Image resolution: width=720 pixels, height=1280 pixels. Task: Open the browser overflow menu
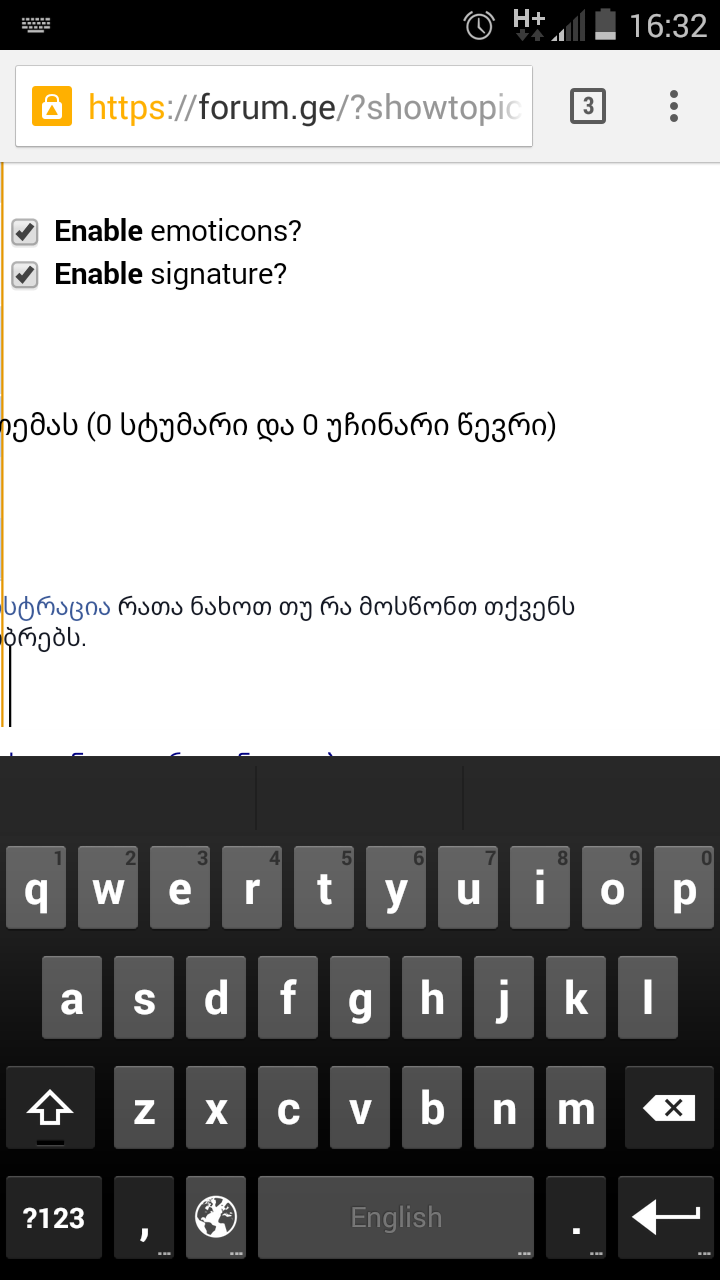[x=674, y=106]
